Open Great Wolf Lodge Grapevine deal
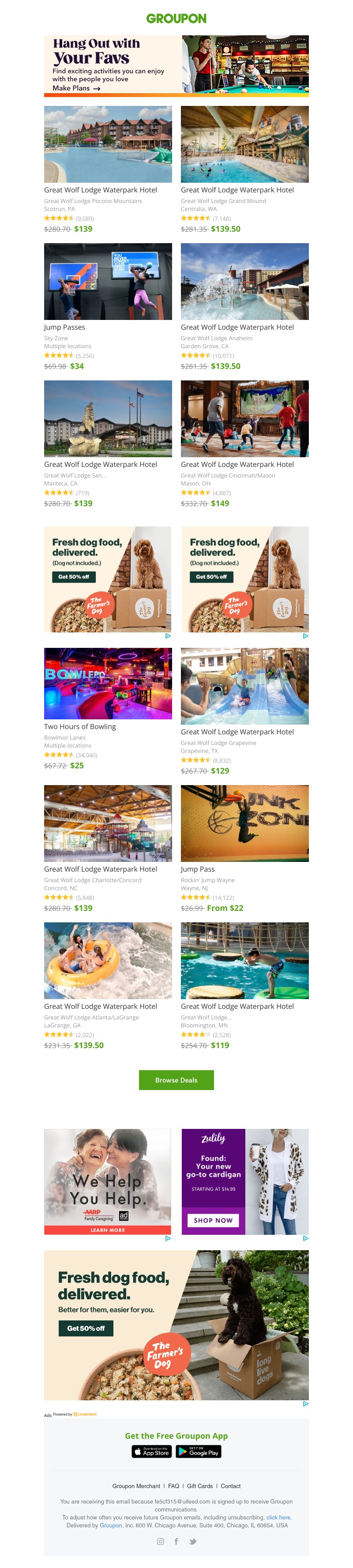The width and height of the screenshot is (353, 1568). pos(244,686)
